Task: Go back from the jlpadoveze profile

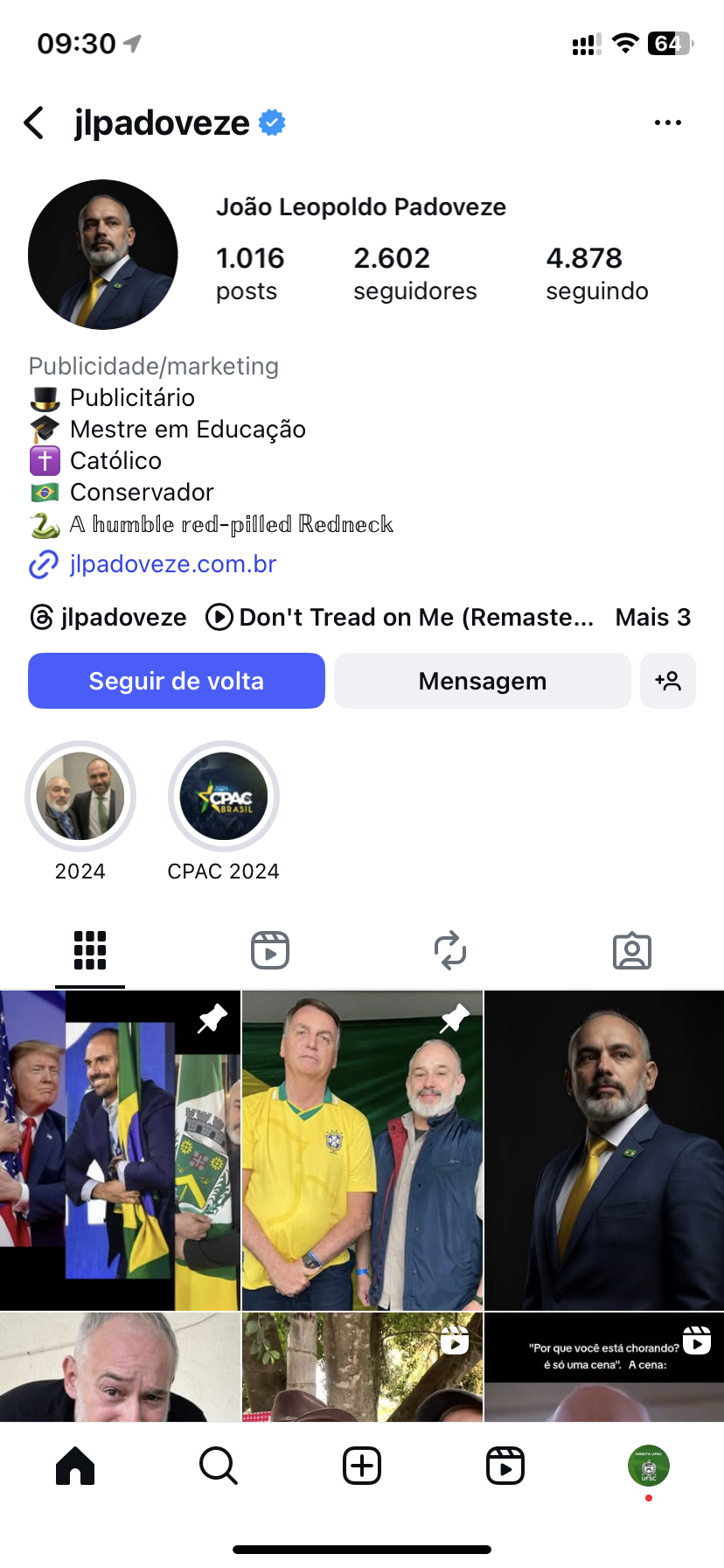Action: click(x=35, y=123)
